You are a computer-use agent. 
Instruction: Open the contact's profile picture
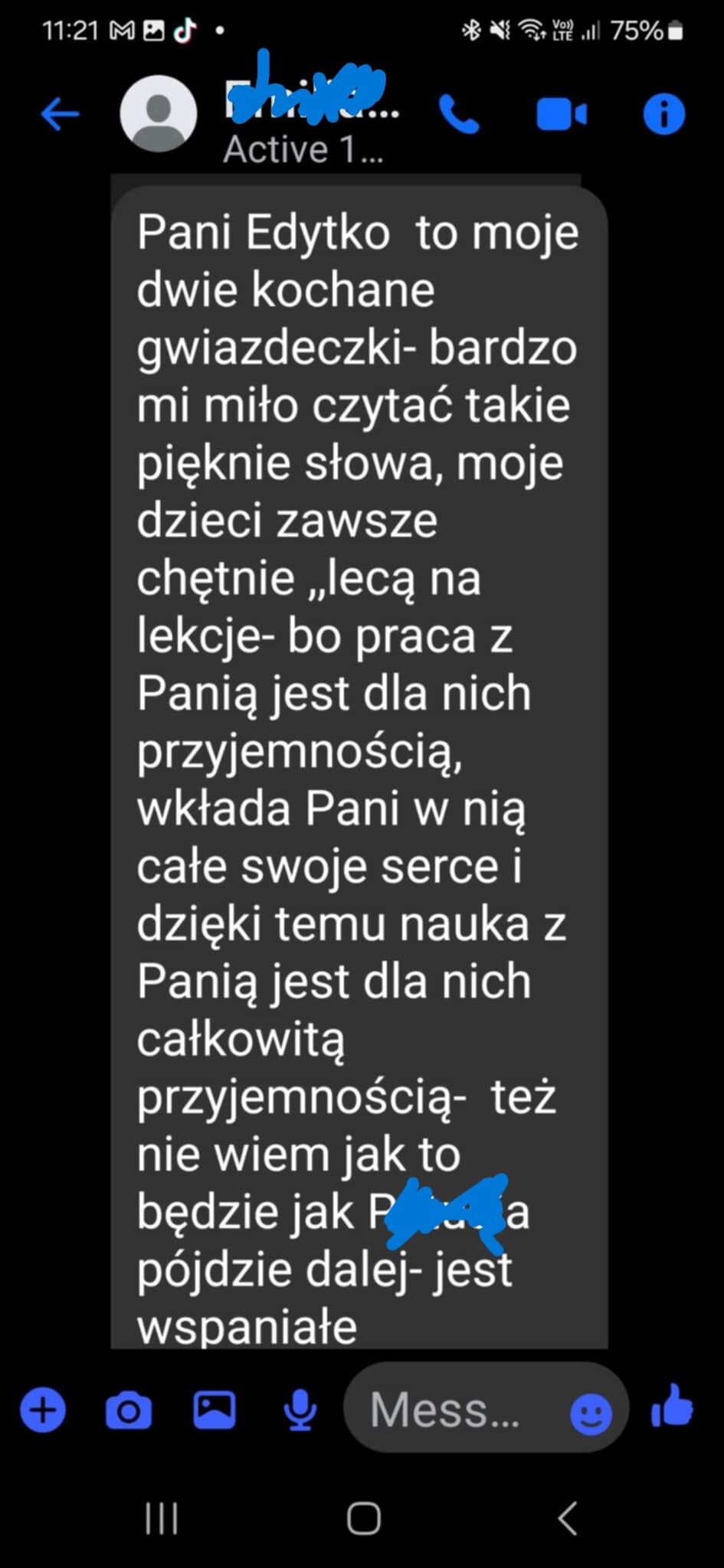coord(158,113)
